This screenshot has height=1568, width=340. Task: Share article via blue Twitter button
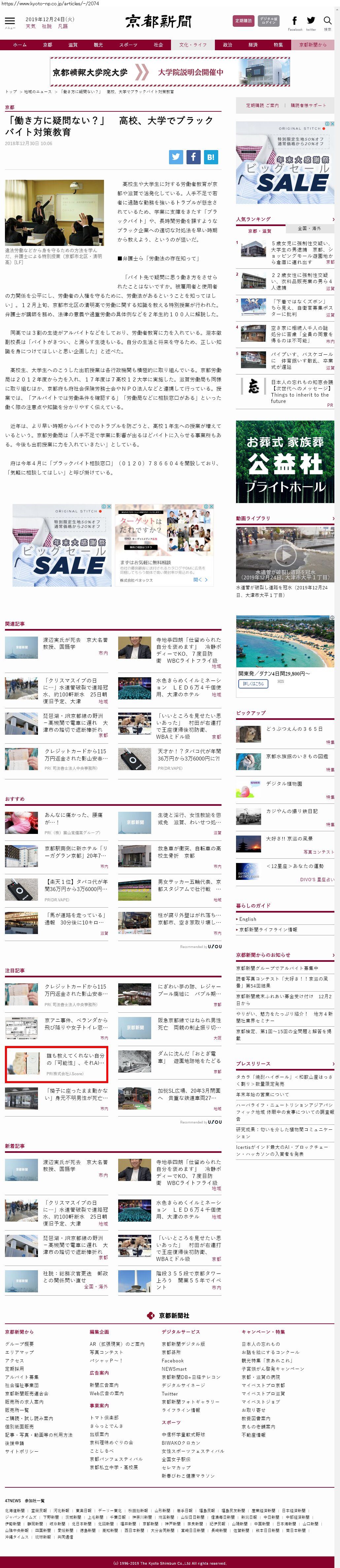(x=176, y=156)
